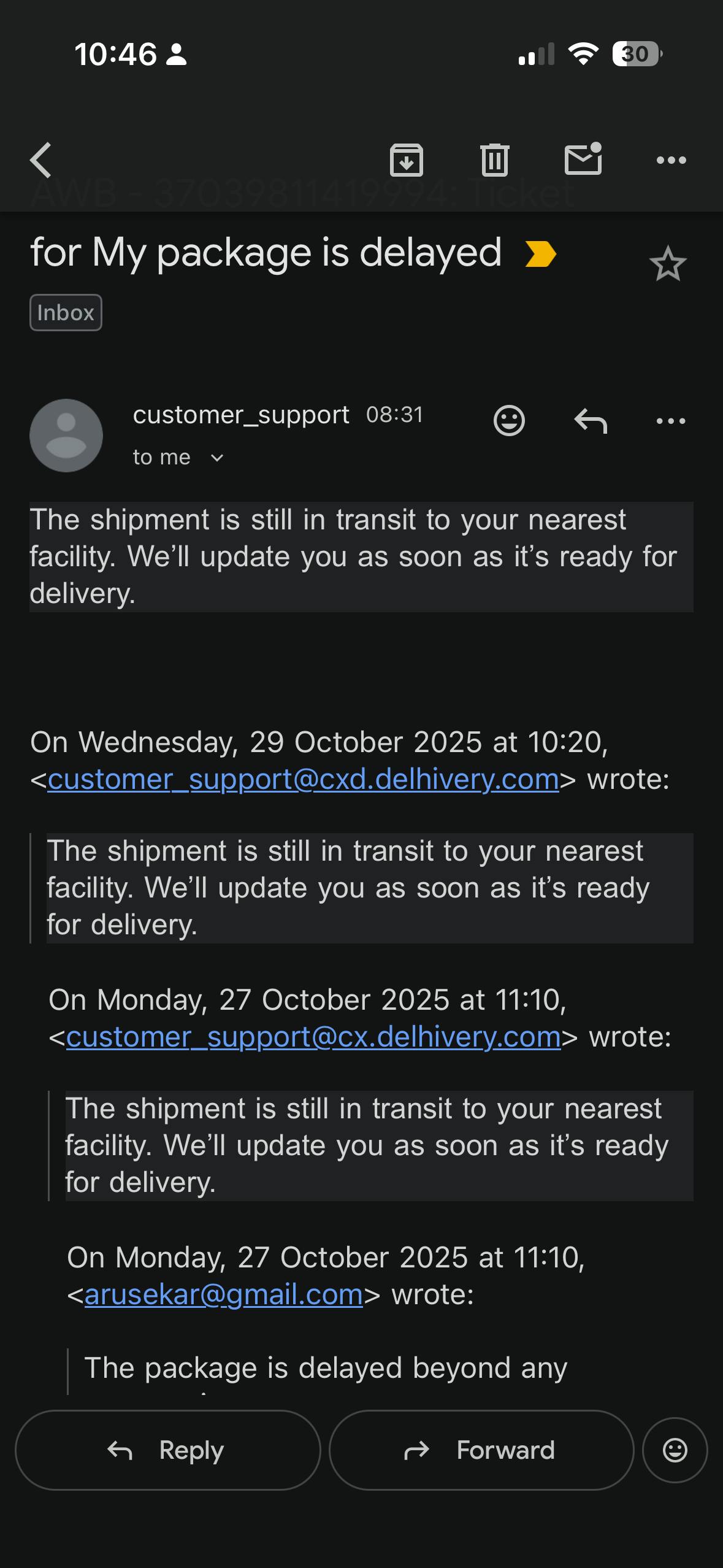Open the customer_support@cxd.delhivery.com link
The width and height of the screenshot is (723, 1568).
click(x=303, y=780)
